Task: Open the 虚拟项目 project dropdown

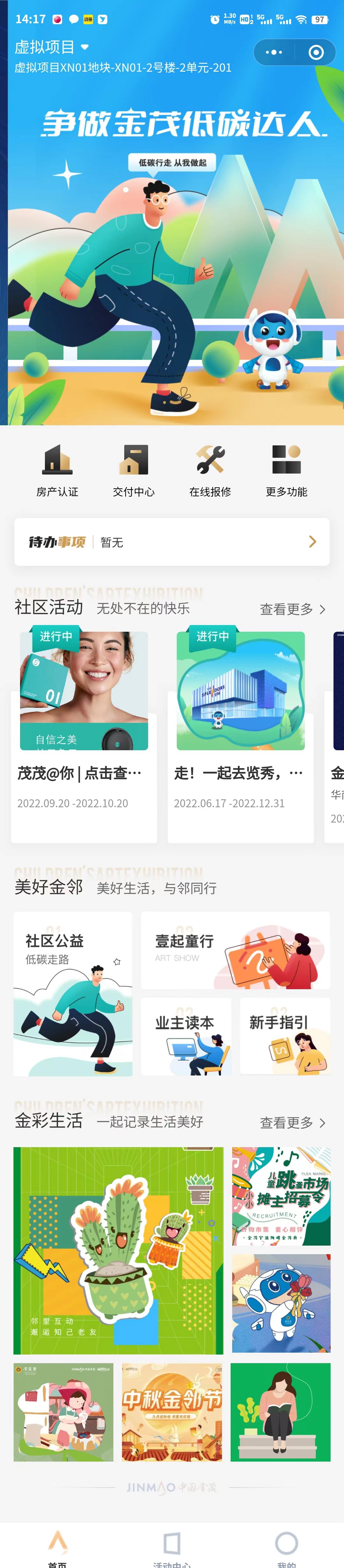Action: coord(52,47)
